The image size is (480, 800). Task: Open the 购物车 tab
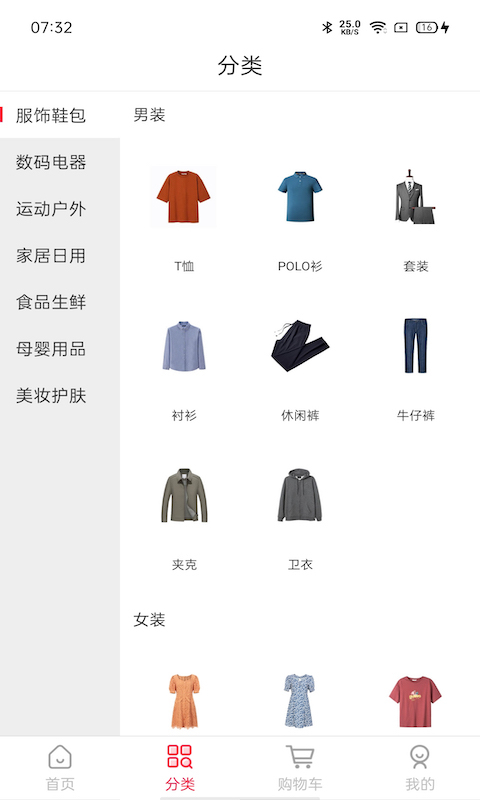(300, 768)
